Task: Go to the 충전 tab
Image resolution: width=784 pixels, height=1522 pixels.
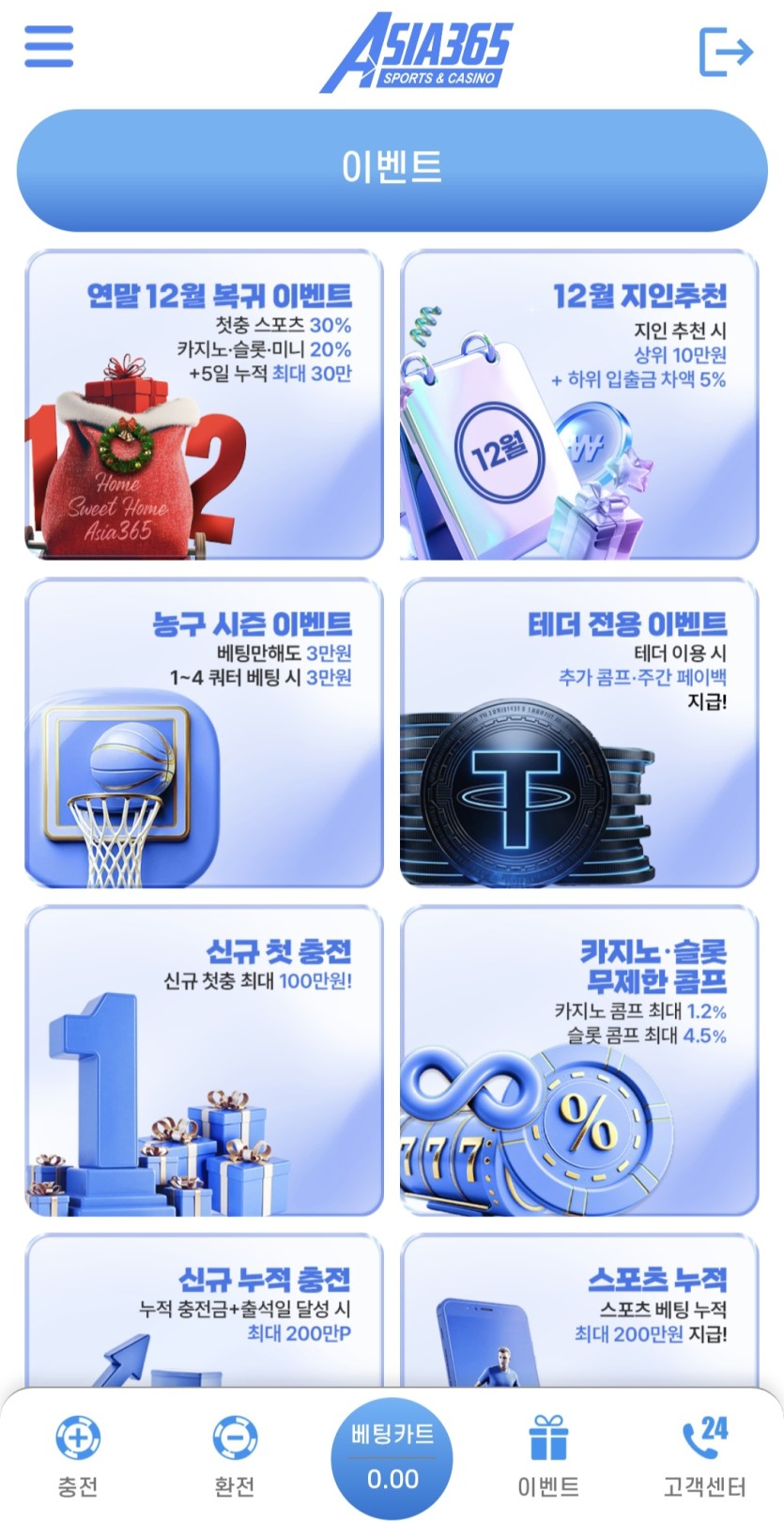Action: click(78, 1455)
